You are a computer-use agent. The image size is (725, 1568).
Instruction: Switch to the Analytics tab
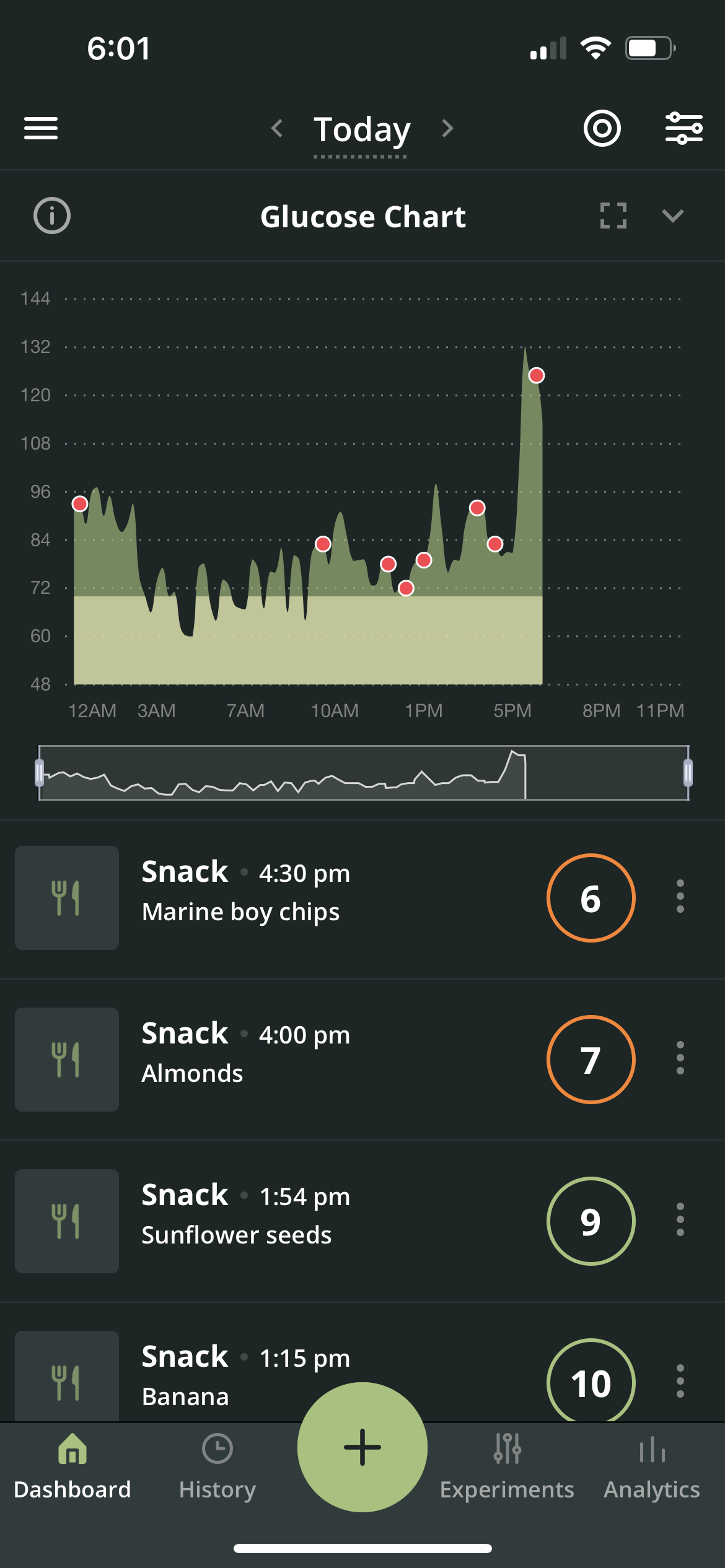[x=652, y=1466]
